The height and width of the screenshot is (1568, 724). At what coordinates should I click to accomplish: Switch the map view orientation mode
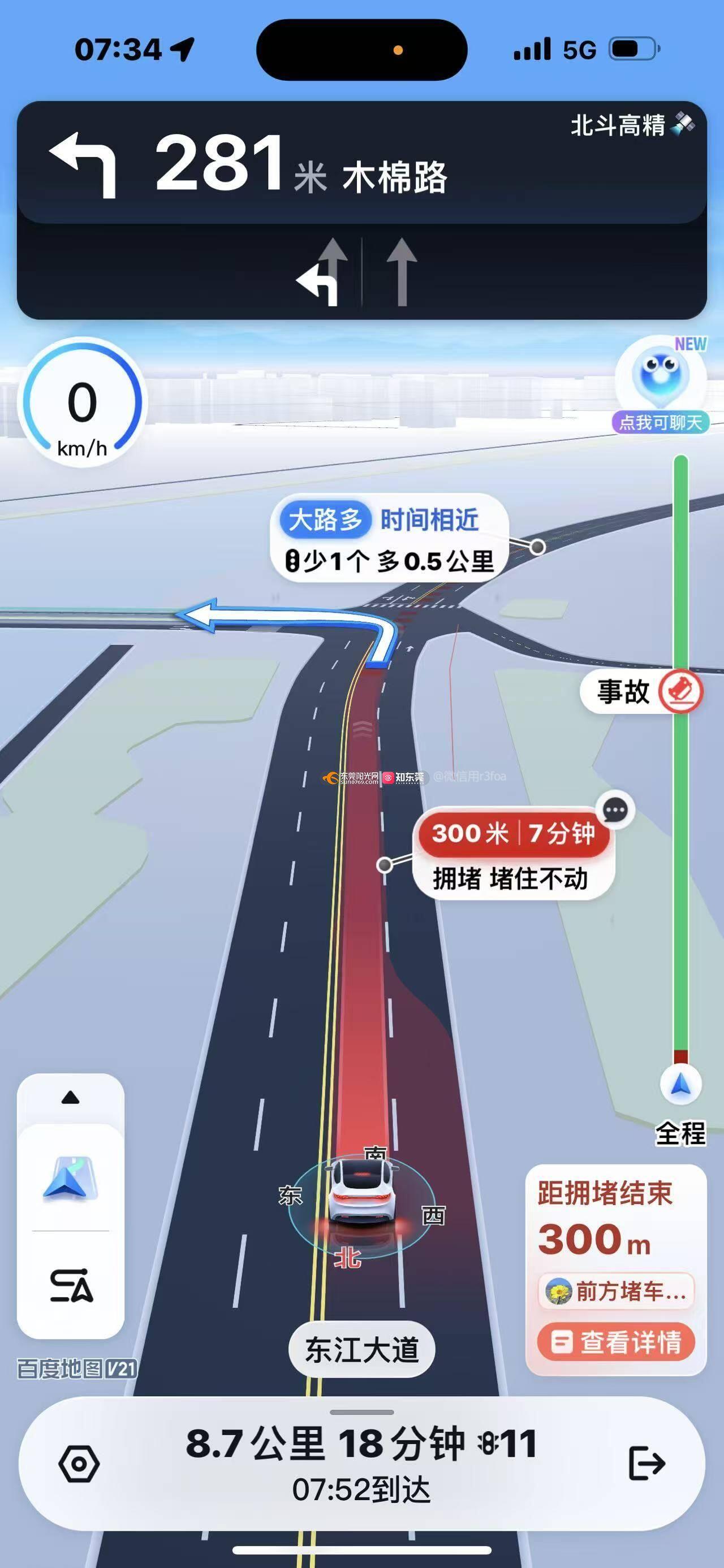71,1178
